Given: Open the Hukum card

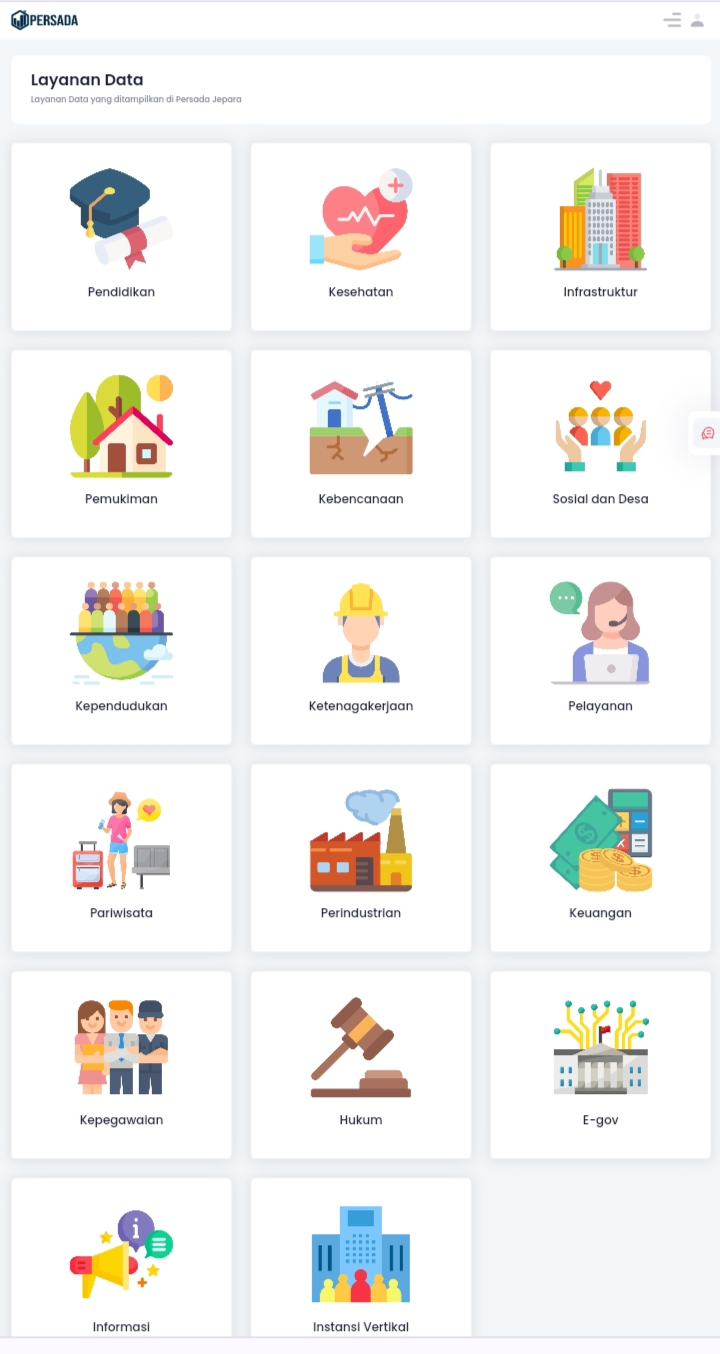Looking at the screenshot, I should 361,1065.
